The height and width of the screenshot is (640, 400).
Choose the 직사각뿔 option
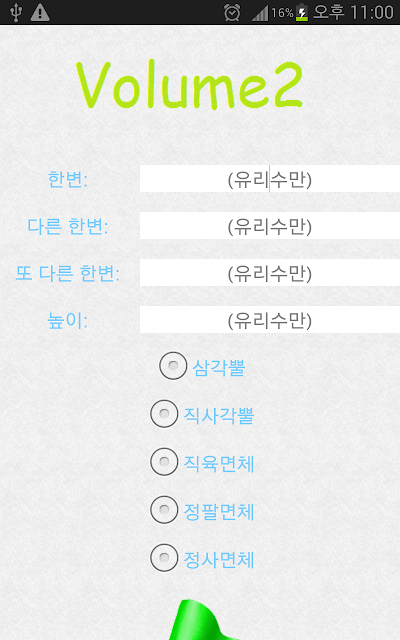click(x=202, y=414)
